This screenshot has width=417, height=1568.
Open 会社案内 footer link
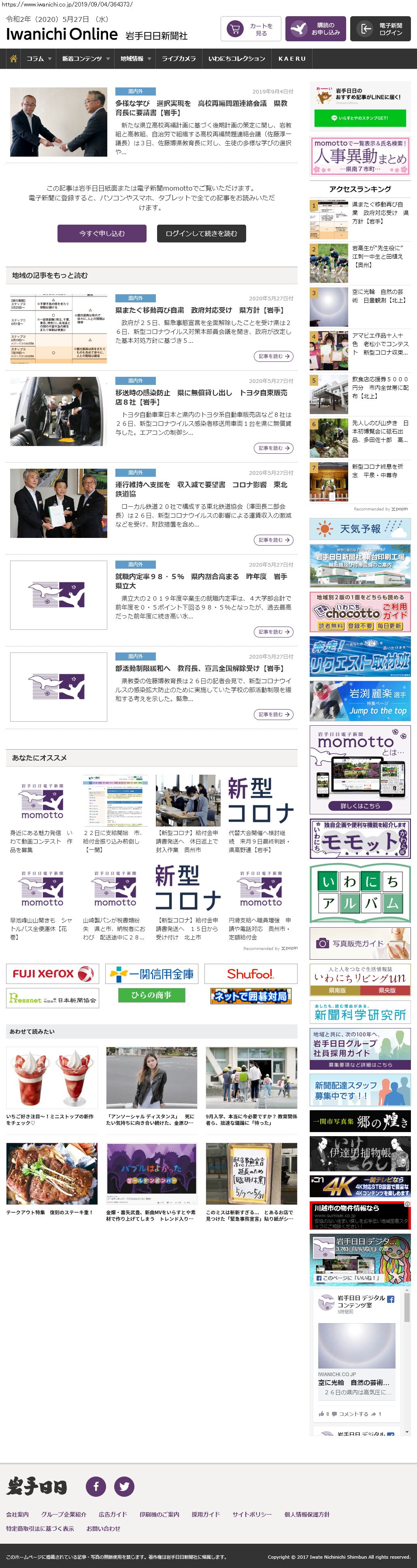point(17,1514)
